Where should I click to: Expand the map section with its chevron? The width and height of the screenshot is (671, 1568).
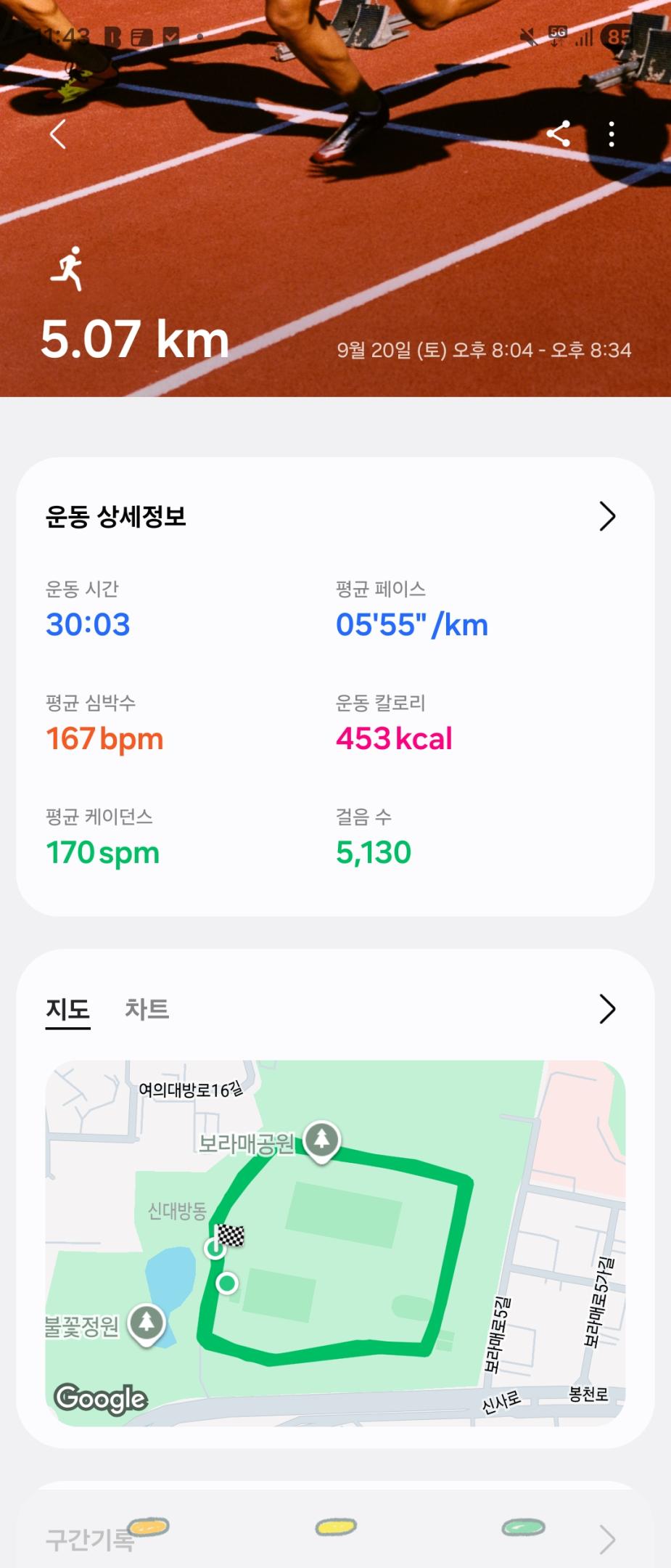607,1009
